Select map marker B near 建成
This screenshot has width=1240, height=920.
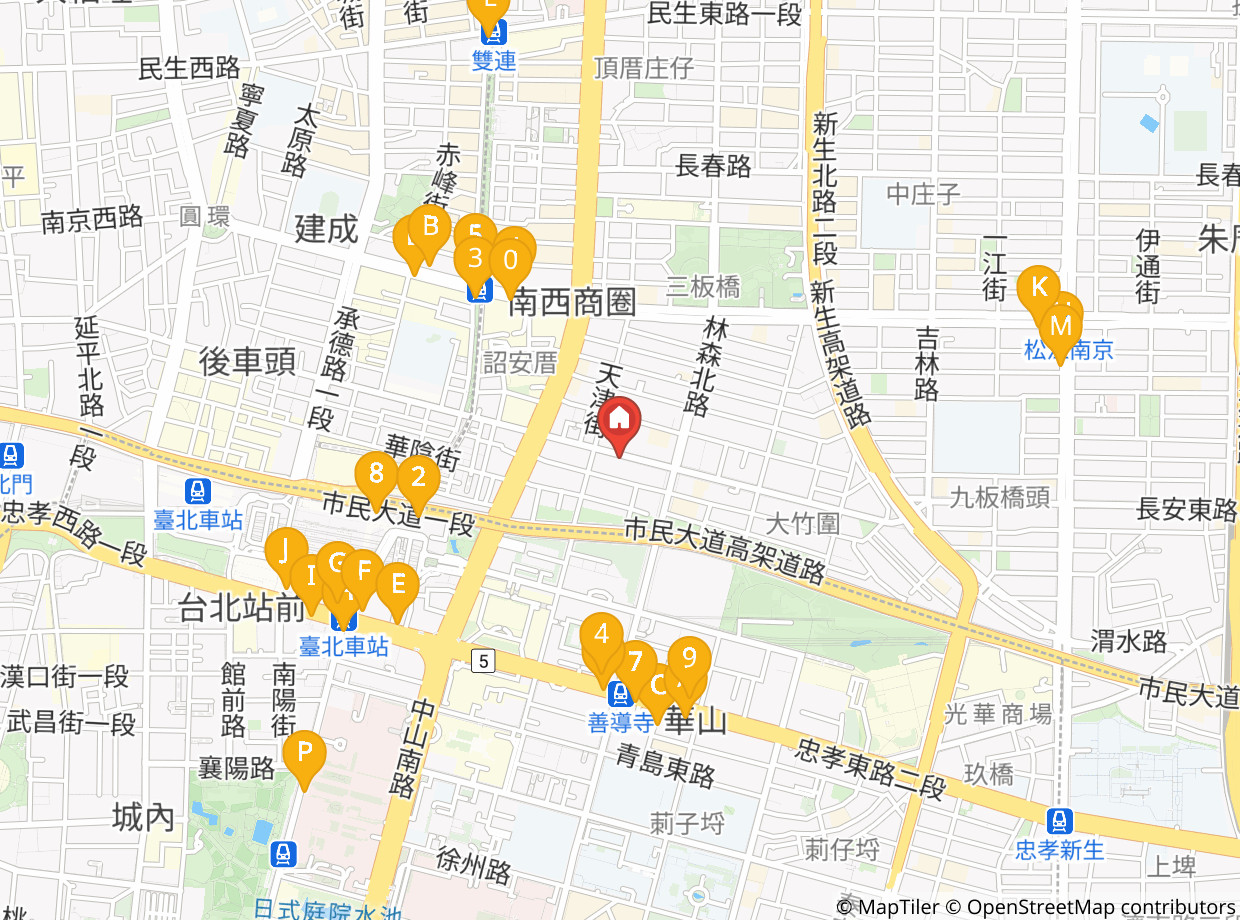coord(430,227)
